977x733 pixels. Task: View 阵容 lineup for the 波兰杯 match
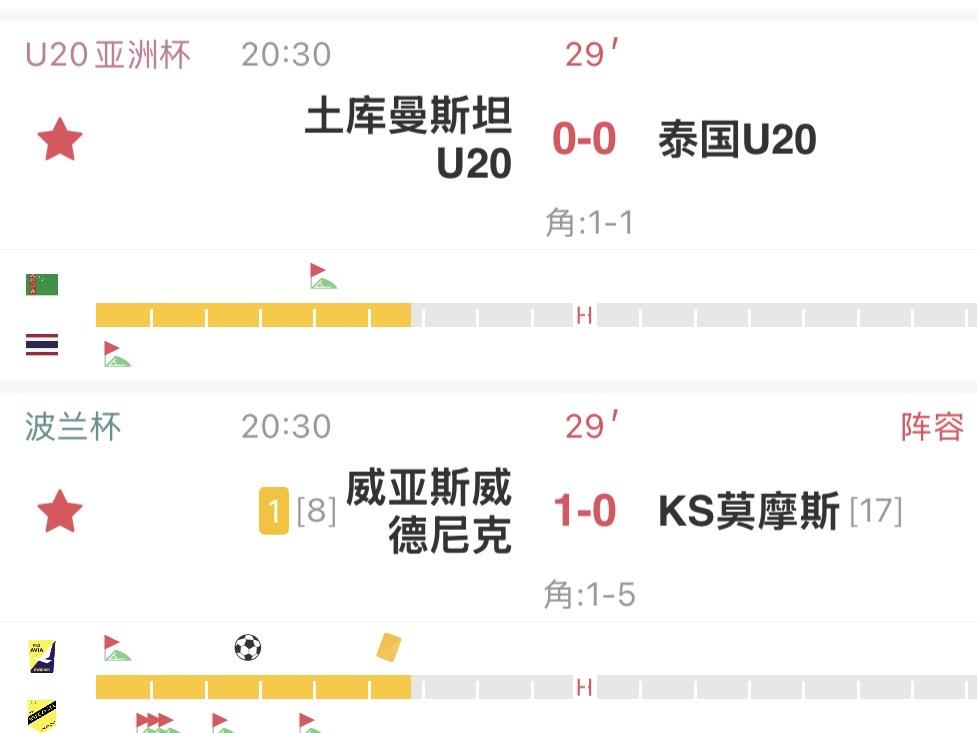tap(932, 427)
